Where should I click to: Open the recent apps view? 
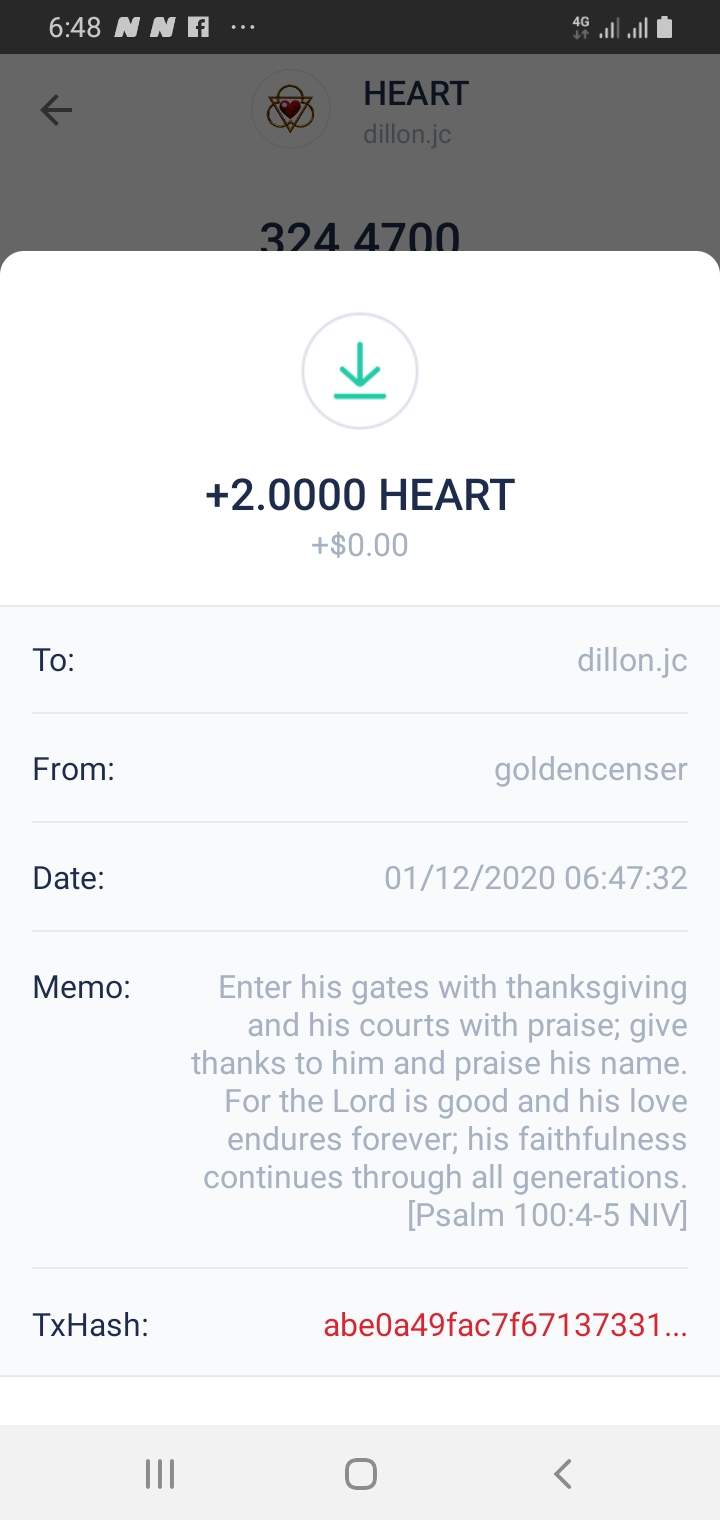point(160,1473)
